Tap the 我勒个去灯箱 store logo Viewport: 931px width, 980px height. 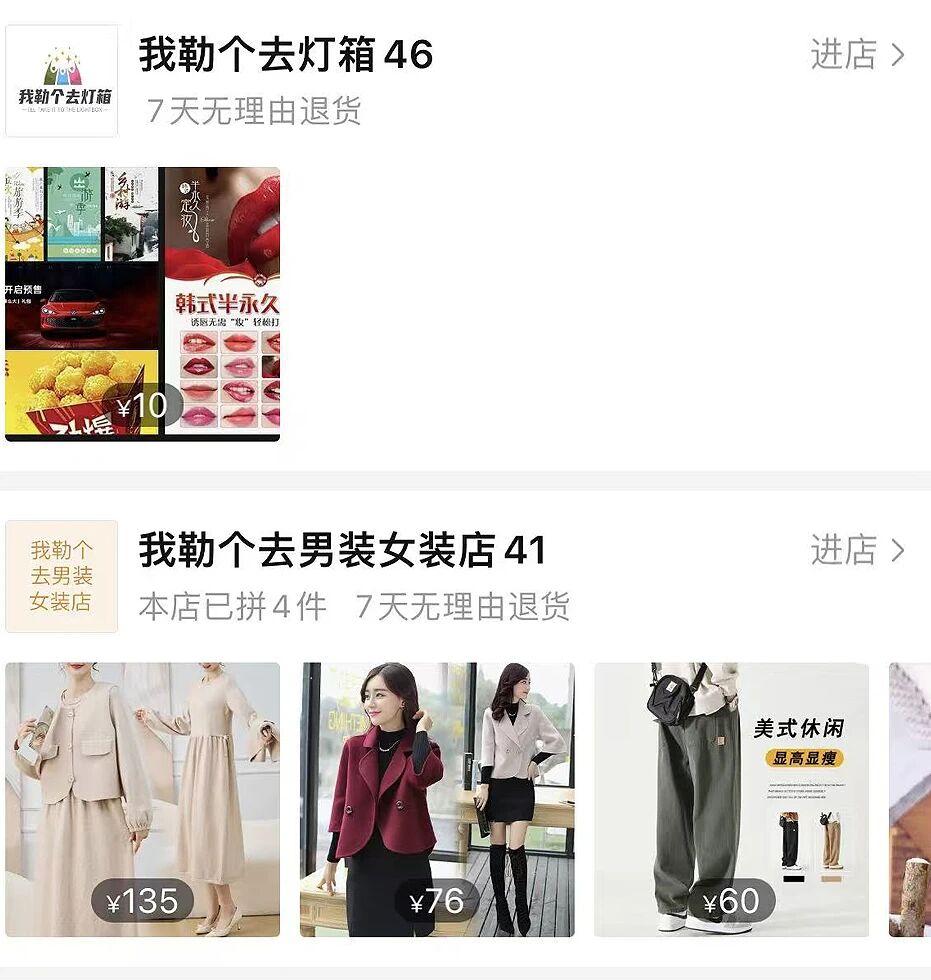tap(62, 81)
